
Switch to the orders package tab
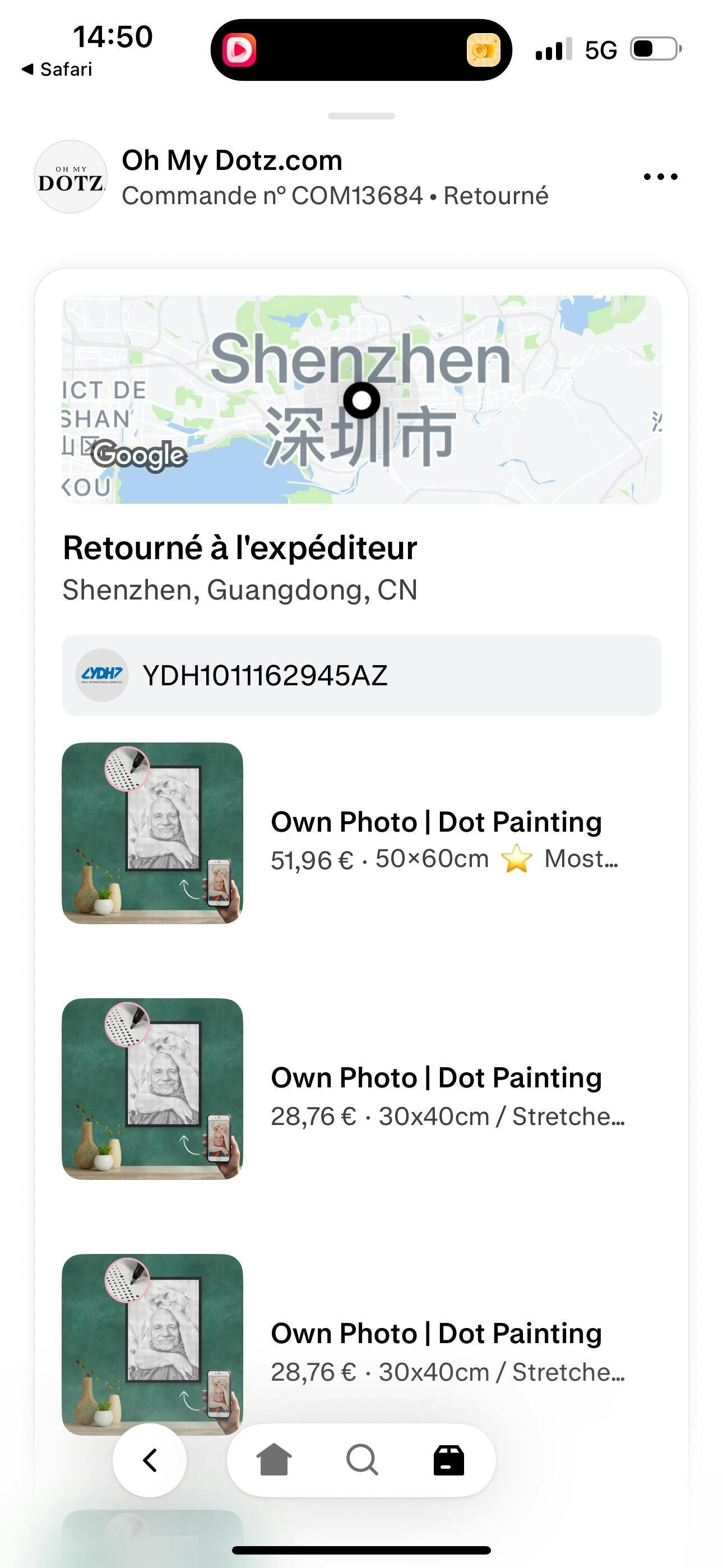pyautogui.click(x=448, y=1460)
